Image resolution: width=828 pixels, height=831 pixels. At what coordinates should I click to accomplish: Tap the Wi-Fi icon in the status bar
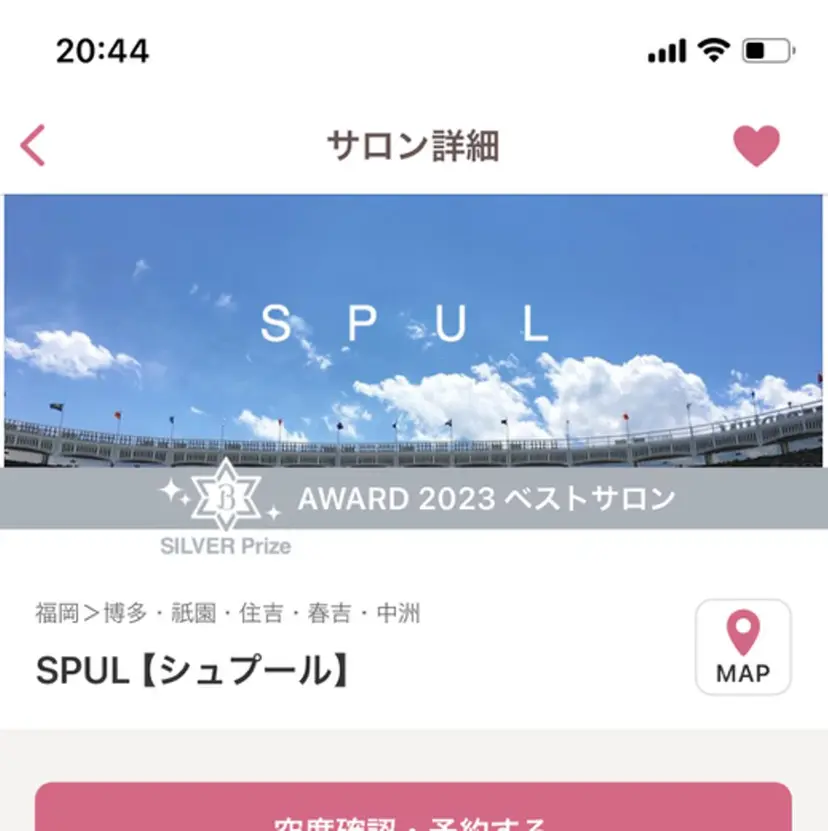[712, 48]
